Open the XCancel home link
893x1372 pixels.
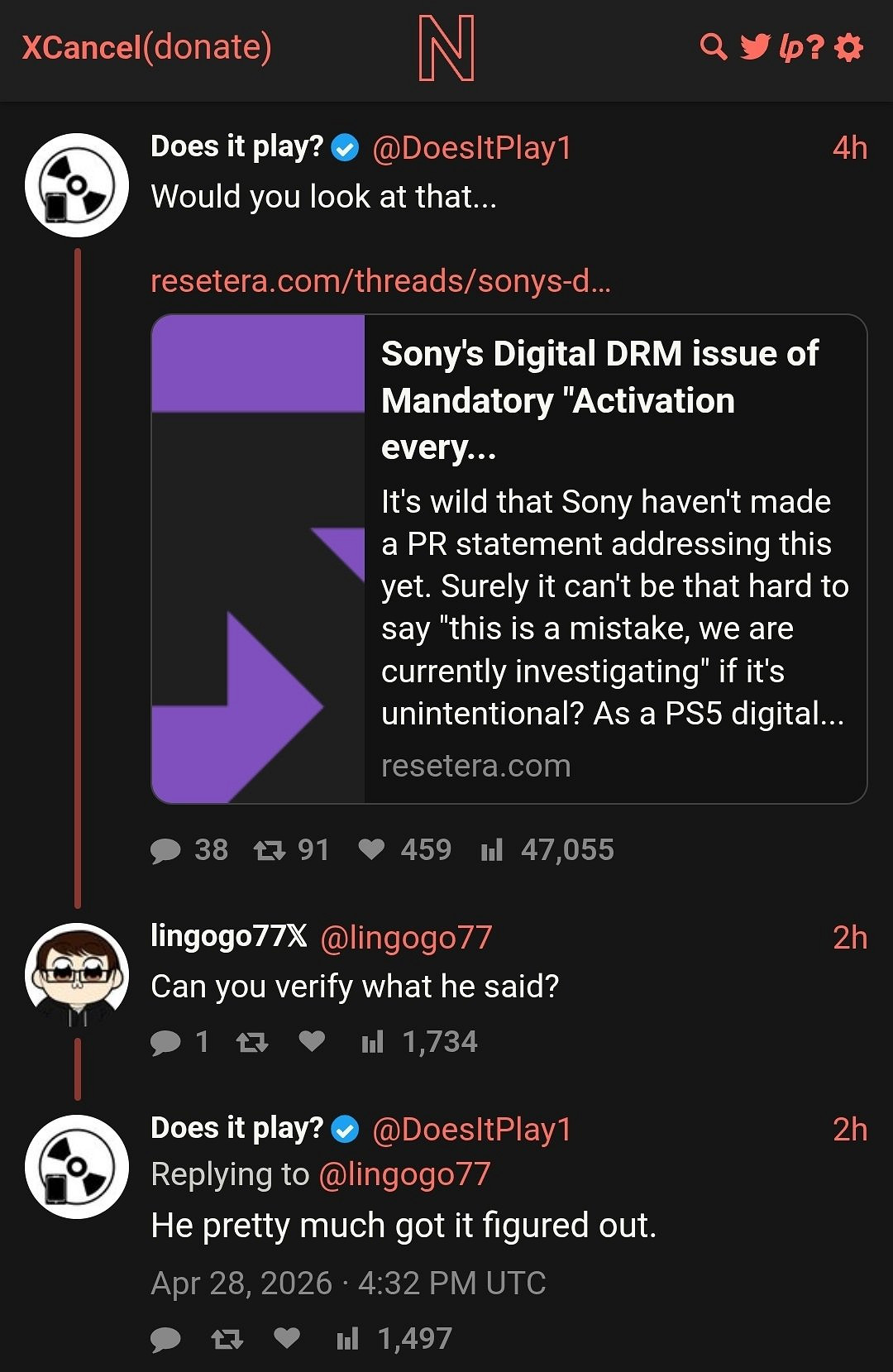point(81,48)
